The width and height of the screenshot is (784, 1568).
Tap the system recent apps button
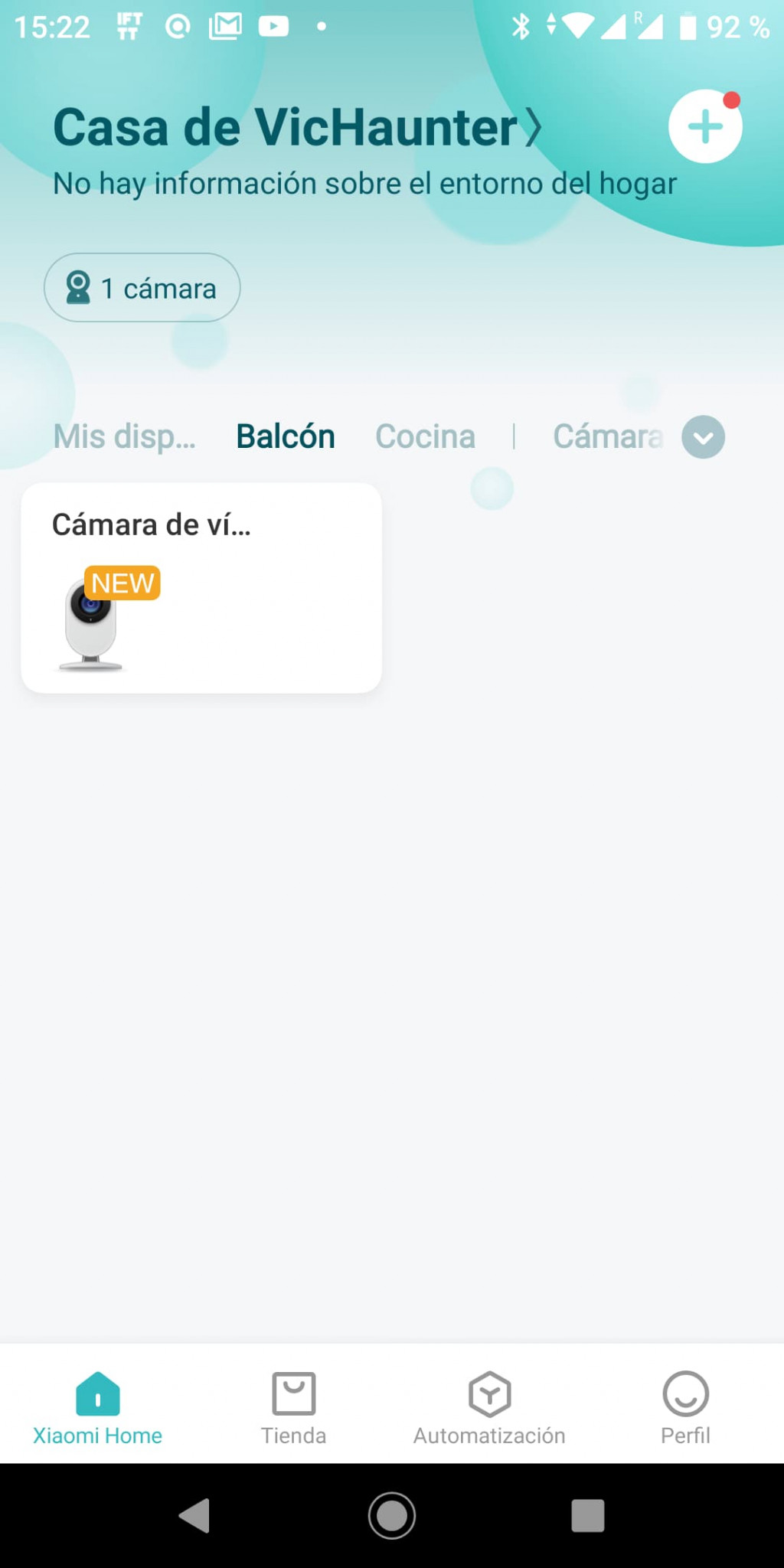tap(588, 1515)
